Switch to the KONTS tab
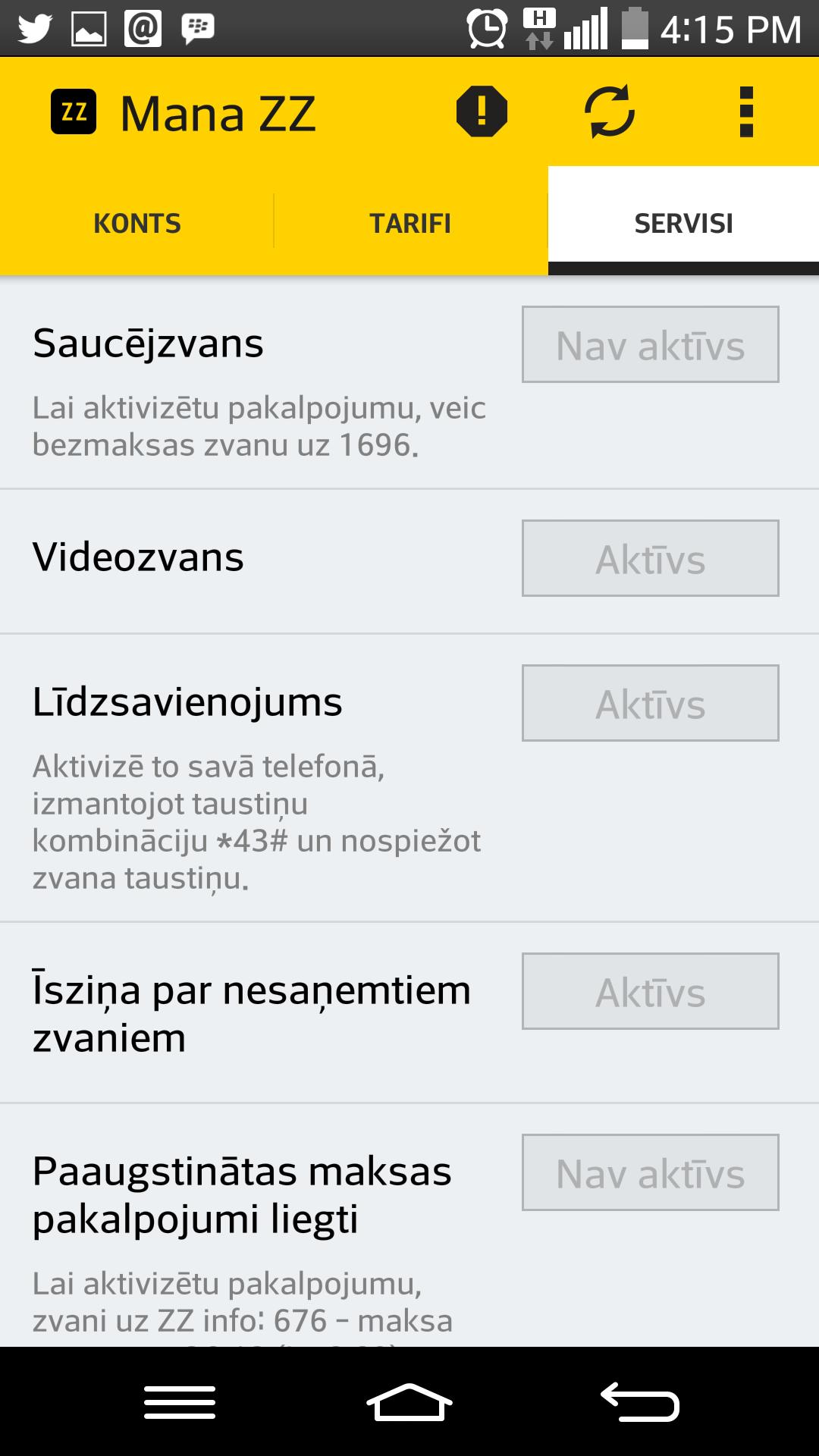Screen dimensions: 819x1456 (x=136, y=222)
